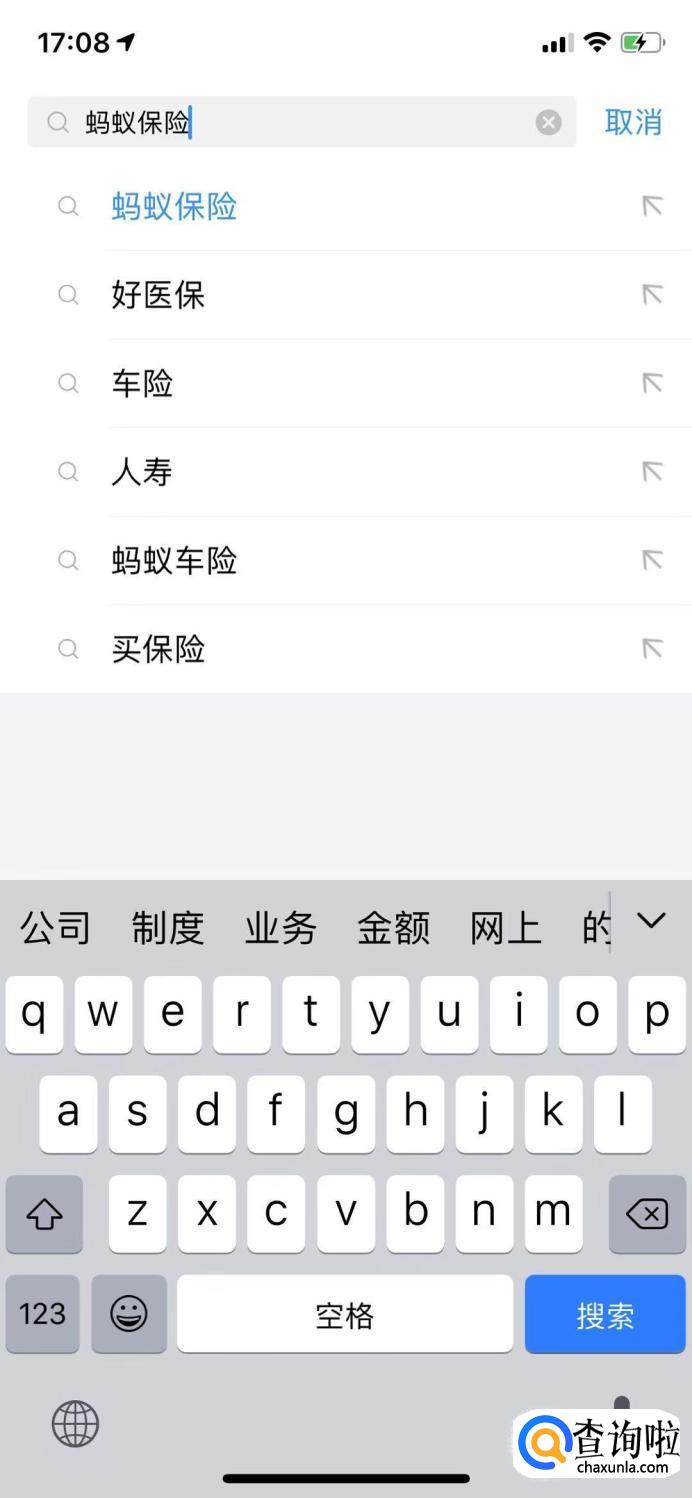Viewport: 692px width, 1498px height.
Task: Focus the search box containing 蚂蚁保险
Action: click(302, 122)
